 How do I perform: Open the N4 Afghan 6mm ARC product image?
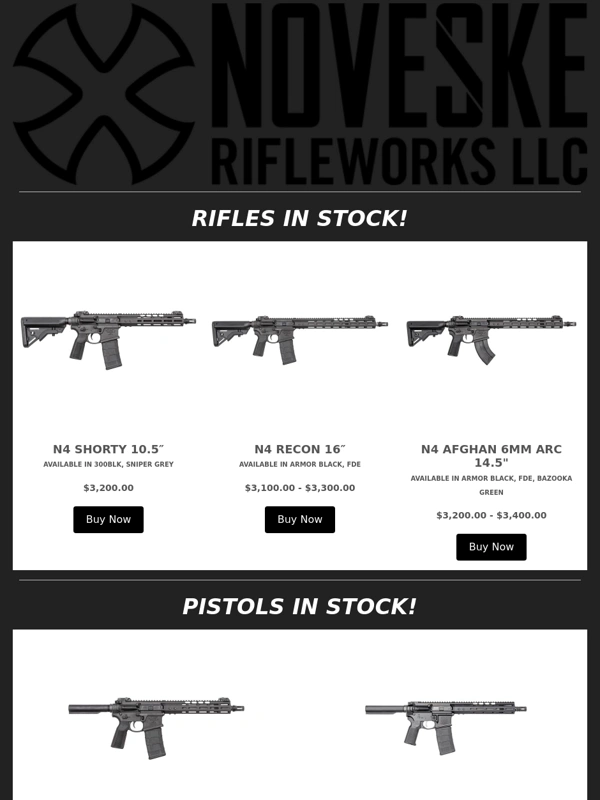(x=491, y=337)
